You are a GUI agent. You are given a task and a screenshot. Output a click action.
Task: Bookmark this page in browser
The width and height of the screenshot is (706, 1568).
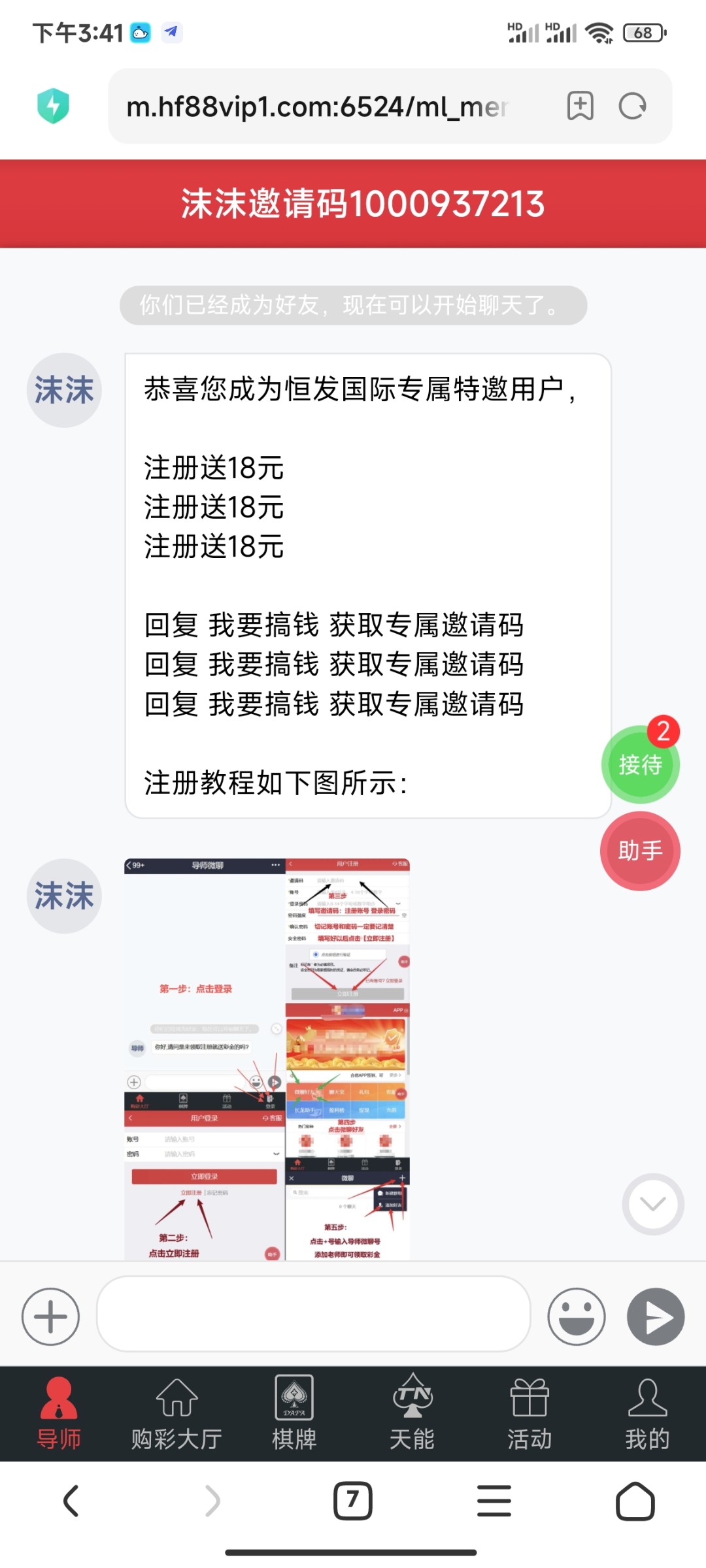point(580,106)
